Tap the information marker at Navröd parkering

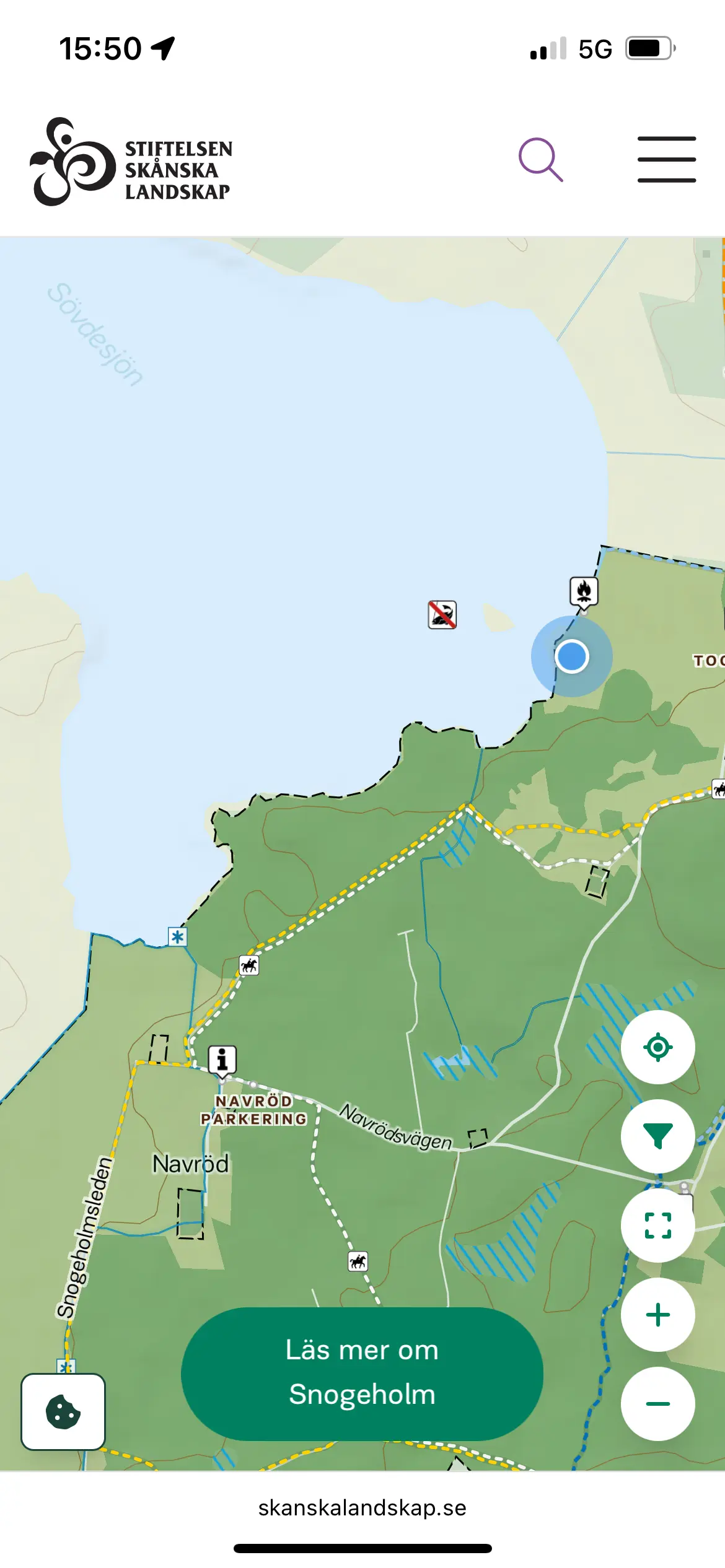(222, 1060)
